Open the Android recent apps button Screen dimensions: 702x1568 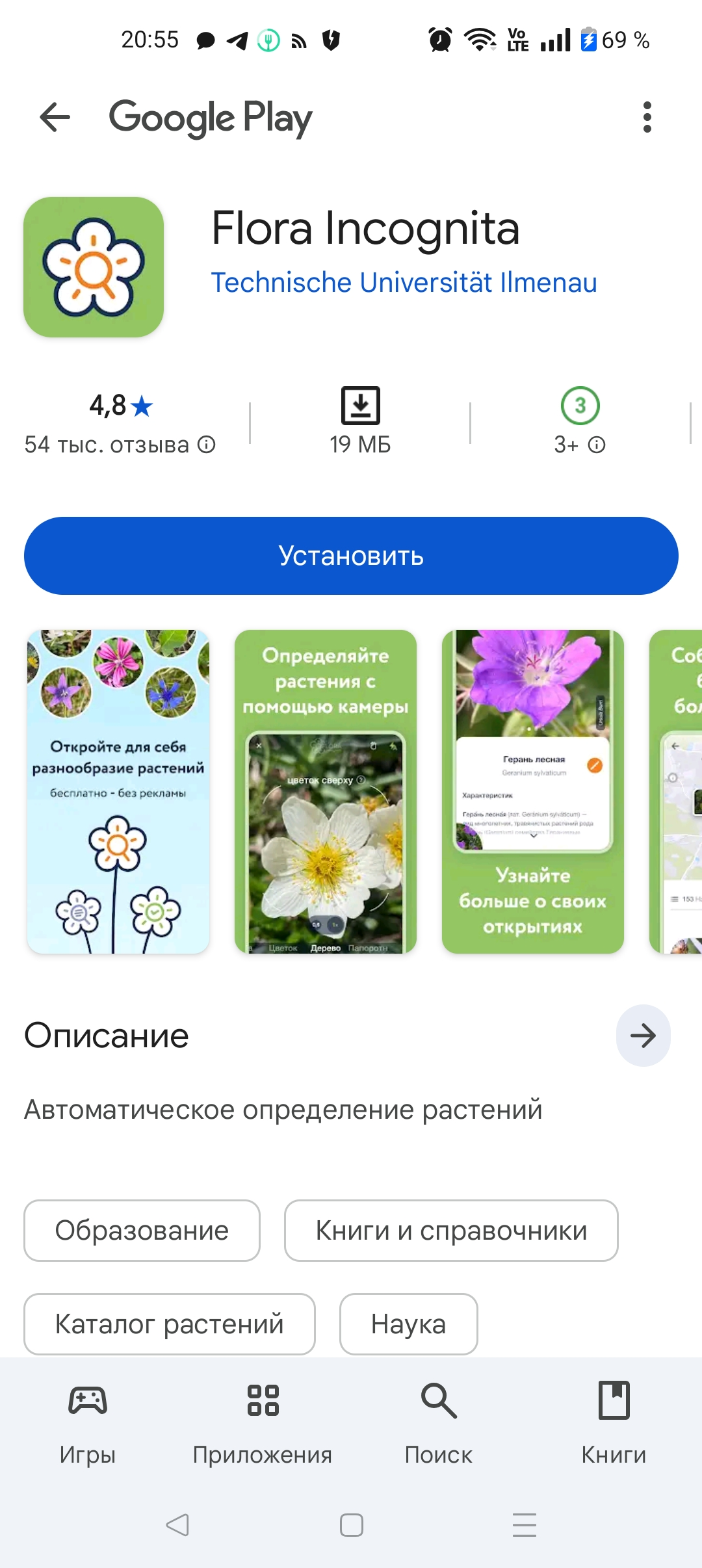524,1526
